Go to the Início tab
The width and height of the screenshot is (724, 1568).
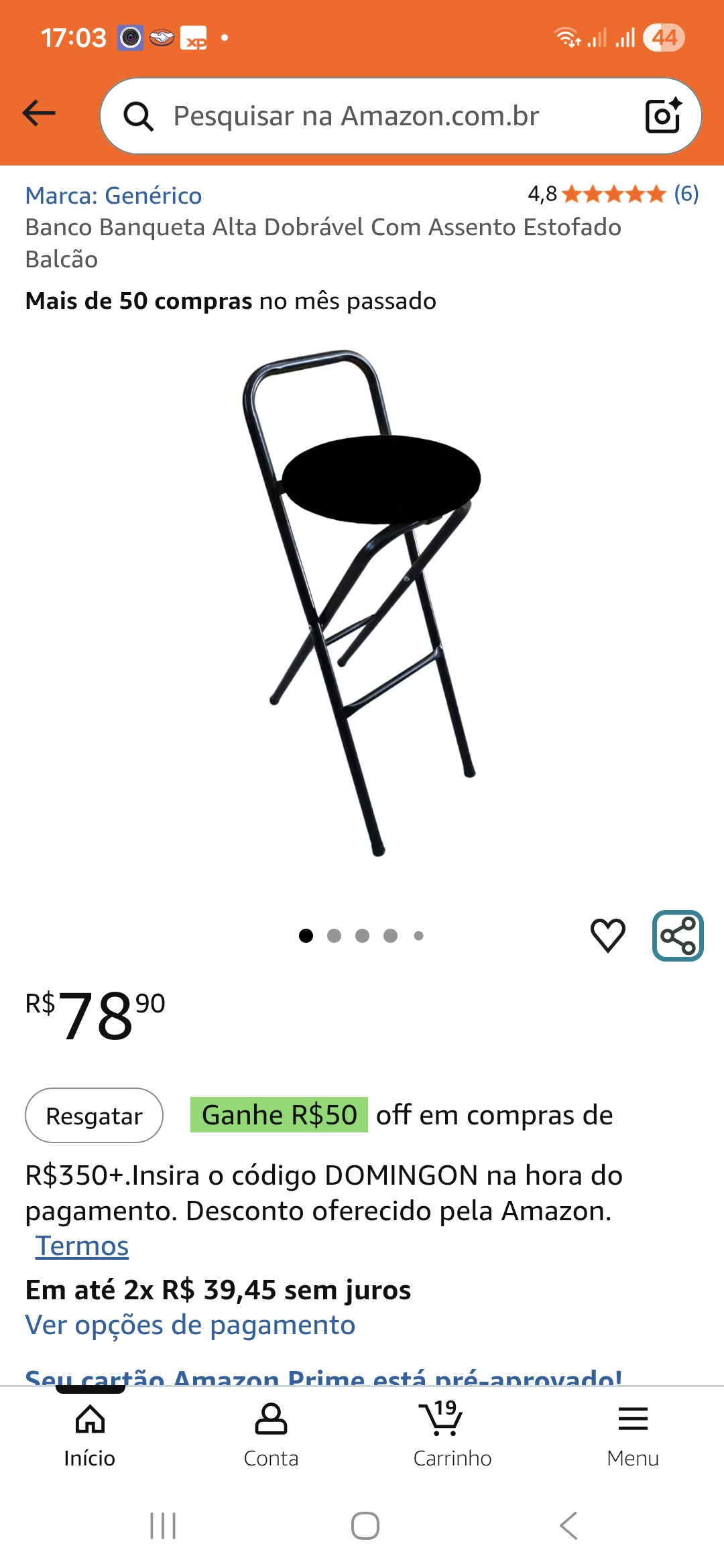[90, 1434]
